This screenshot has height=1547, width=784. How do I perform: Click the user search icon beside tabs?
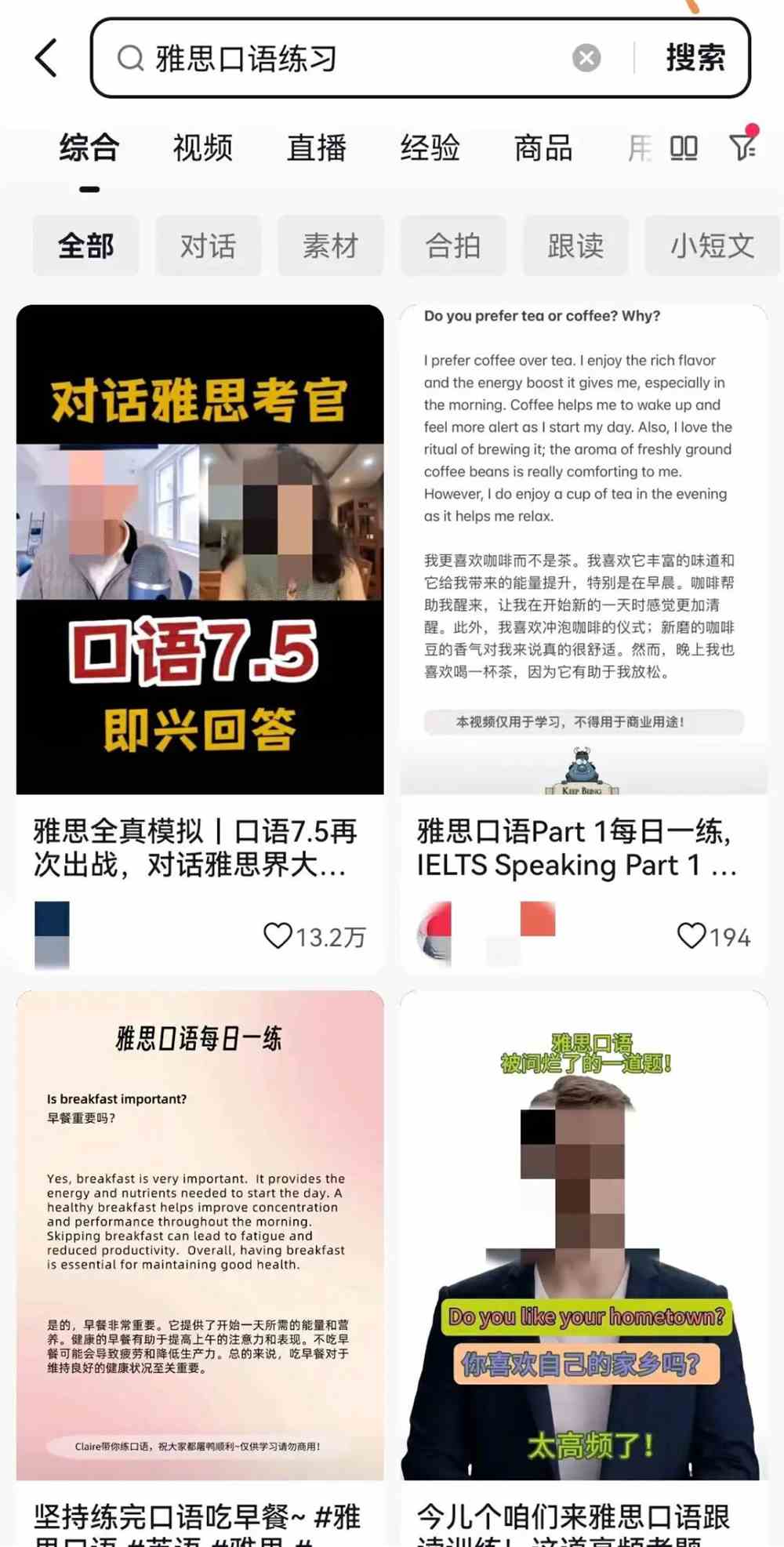click(638, 148)
